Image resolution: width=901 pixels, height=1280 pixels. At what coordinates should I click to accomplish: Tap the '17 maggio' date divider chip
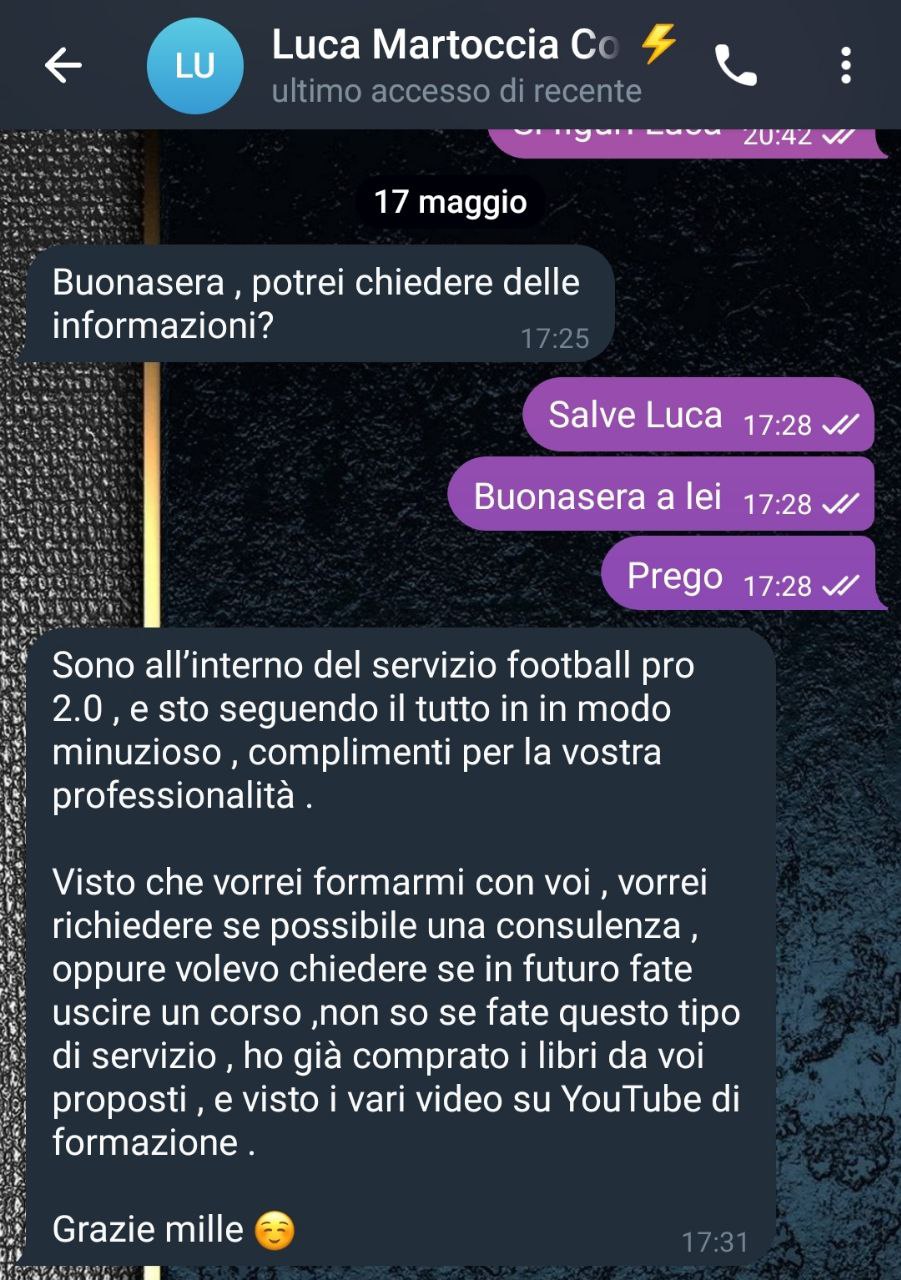452,201
